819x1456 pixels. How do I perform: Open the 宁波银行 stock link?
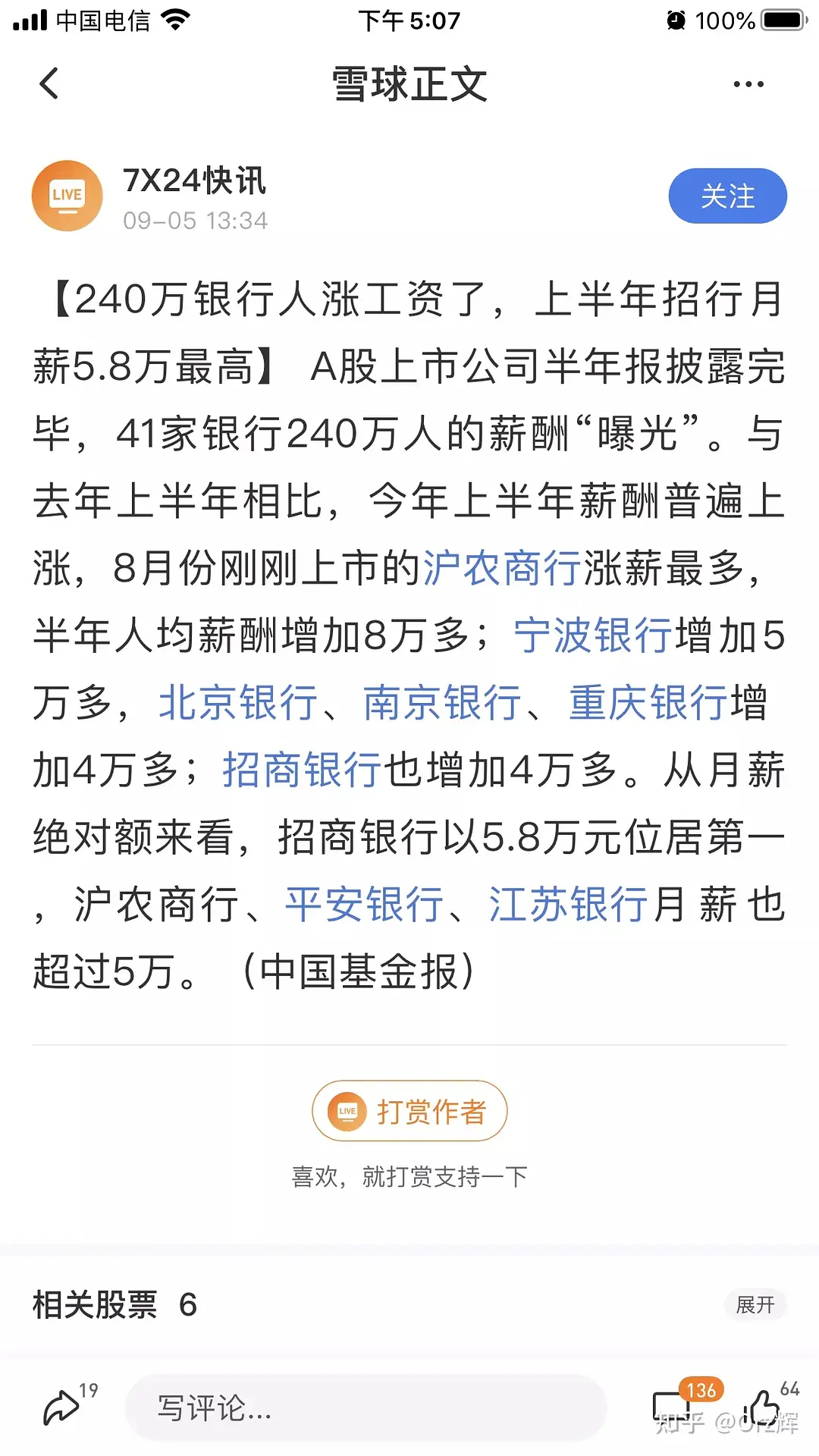pyautogui.click(x=593, y=635)
